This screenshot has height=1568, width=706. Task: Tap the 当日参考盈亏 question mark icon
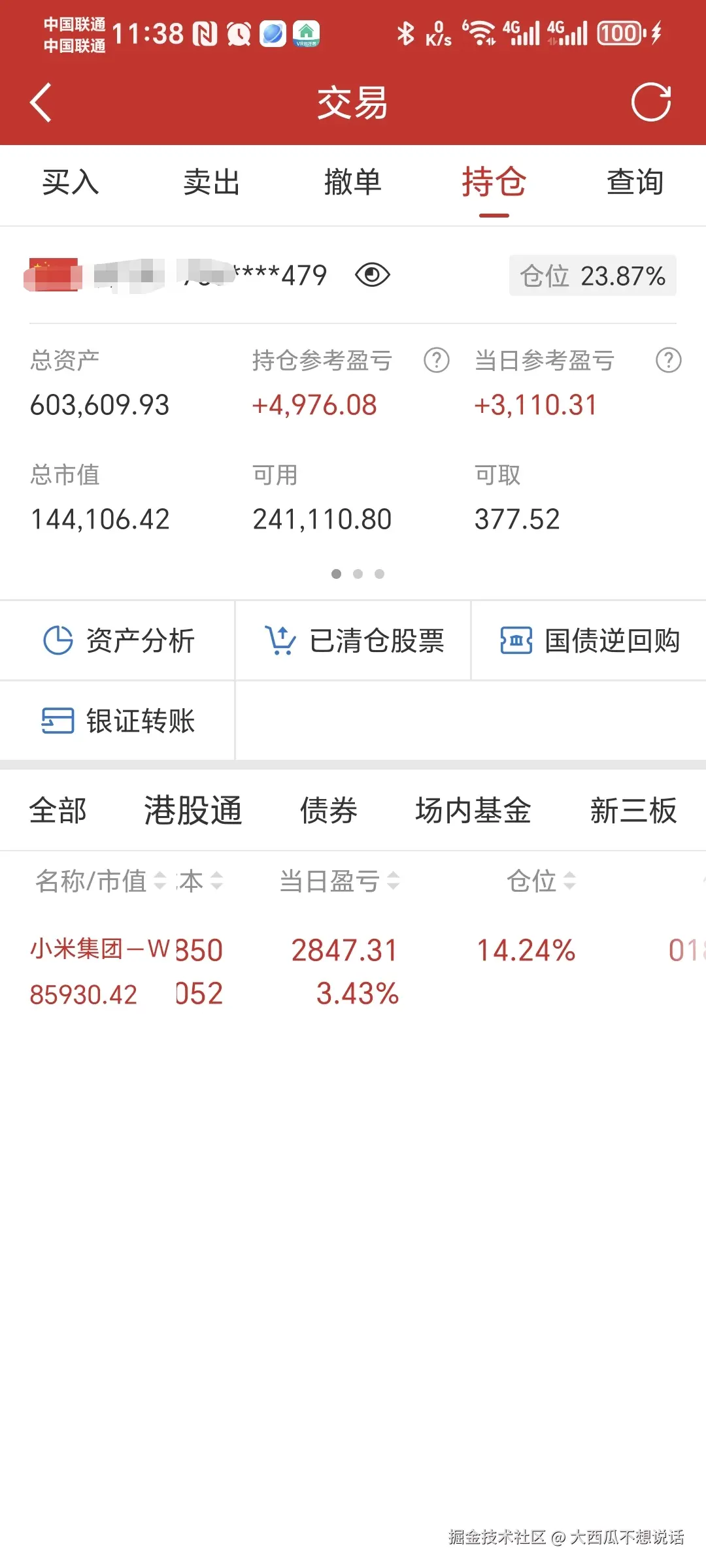[x=668, y=360]
